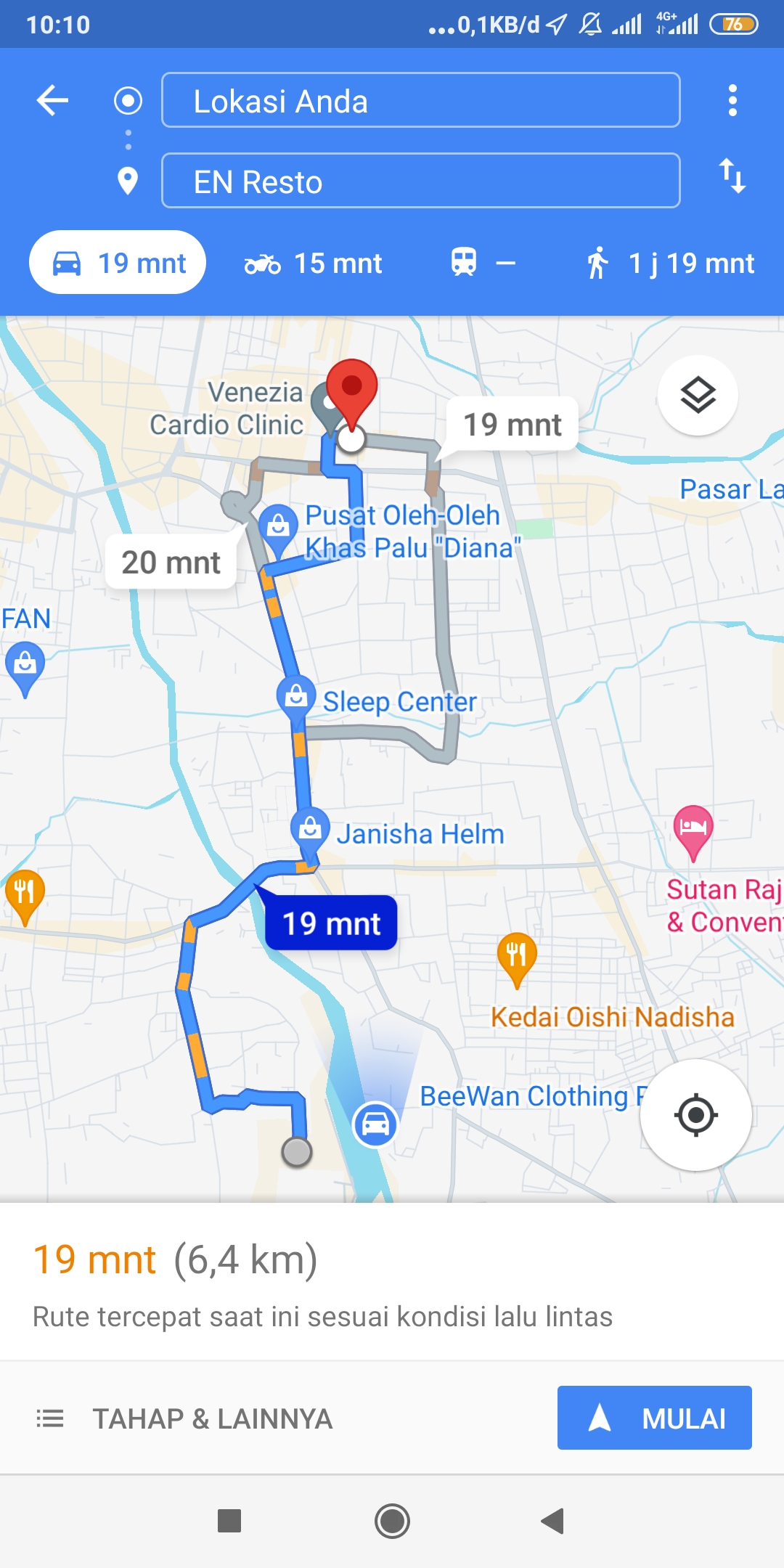Screen dimensions: 784x1568
Task: Go back using the top arrow
Action: click(53, 100)
